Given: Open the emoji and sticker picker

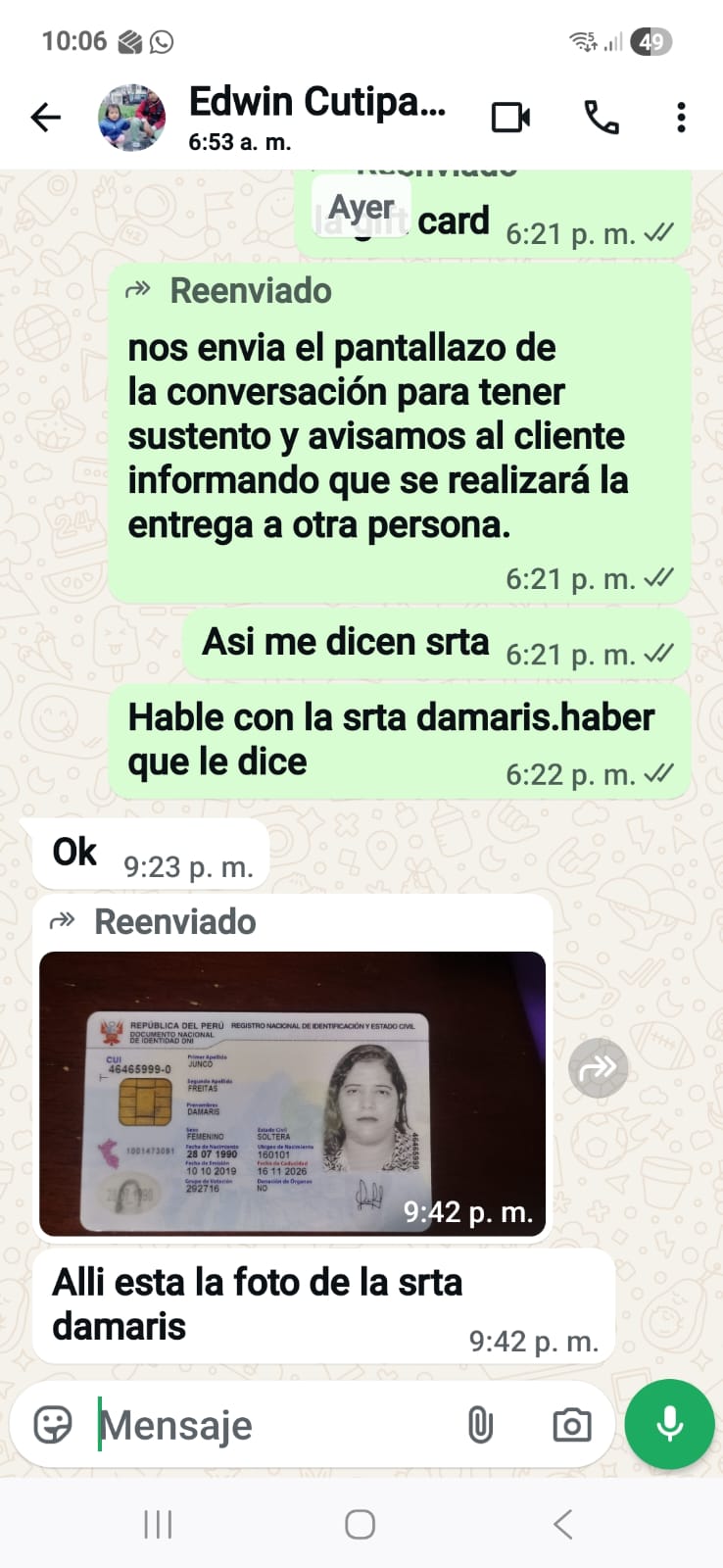Looking at the screenshot, I should click(53, 1424).
